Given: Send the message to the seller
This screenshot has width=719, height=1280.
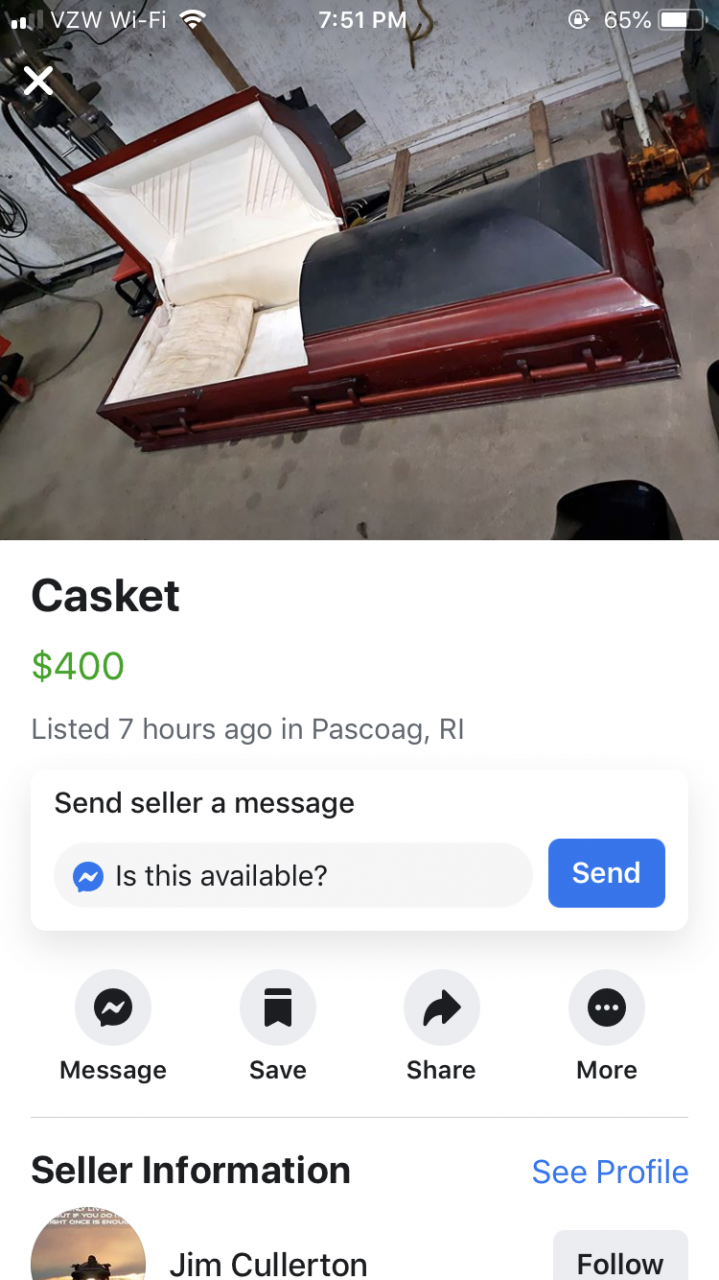Looking at the screenshot, I should tap(606, 873).
